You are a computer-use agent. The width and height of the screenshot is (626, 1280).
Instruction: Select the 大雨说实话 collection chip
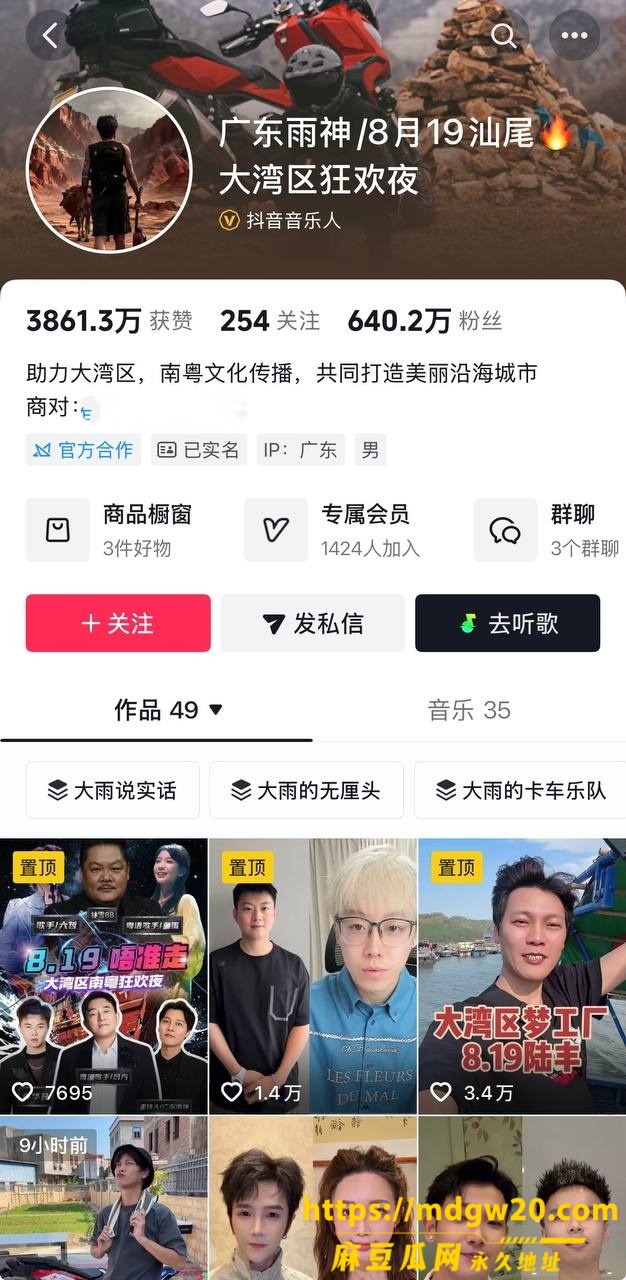(x=113, y=790)
